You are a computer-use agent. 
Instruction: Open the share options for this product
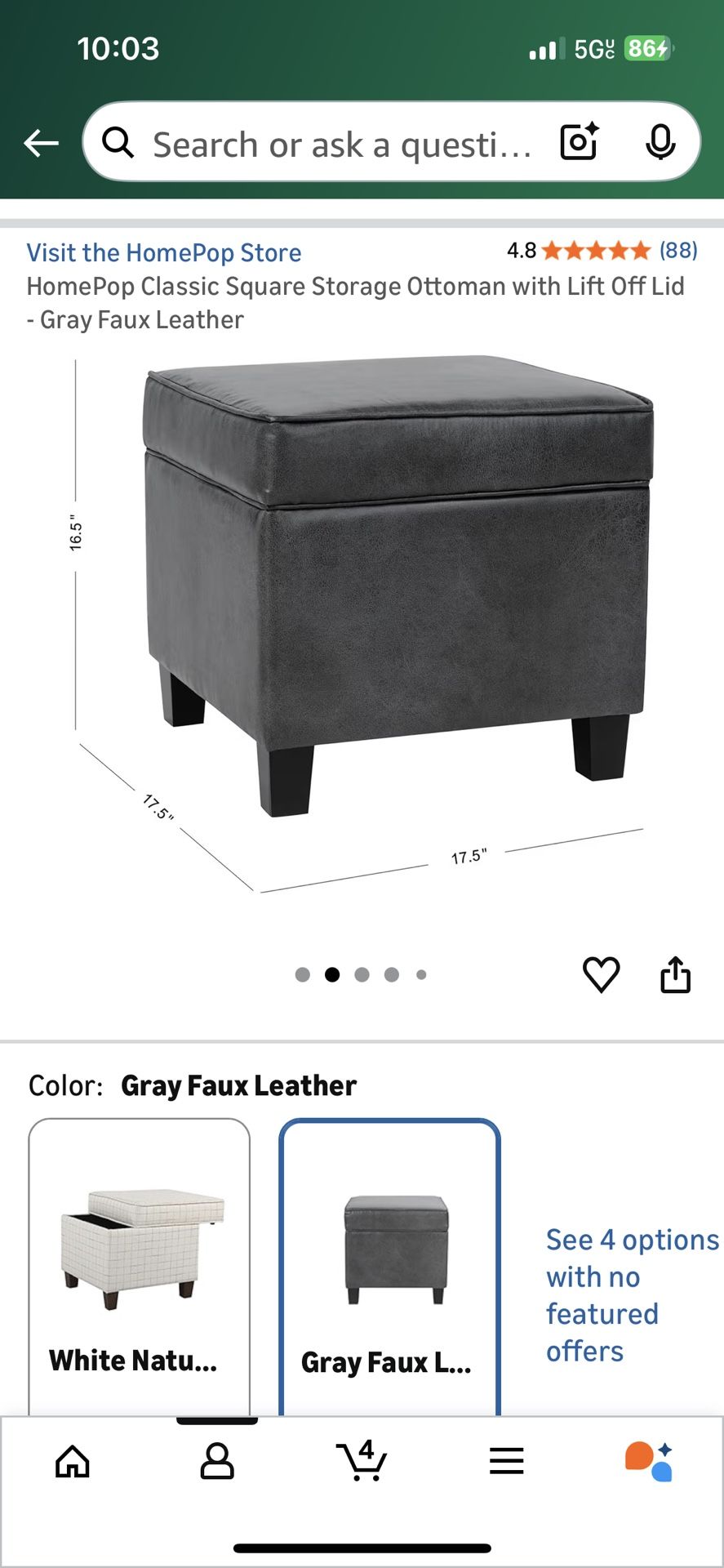(x=675, y=973)
